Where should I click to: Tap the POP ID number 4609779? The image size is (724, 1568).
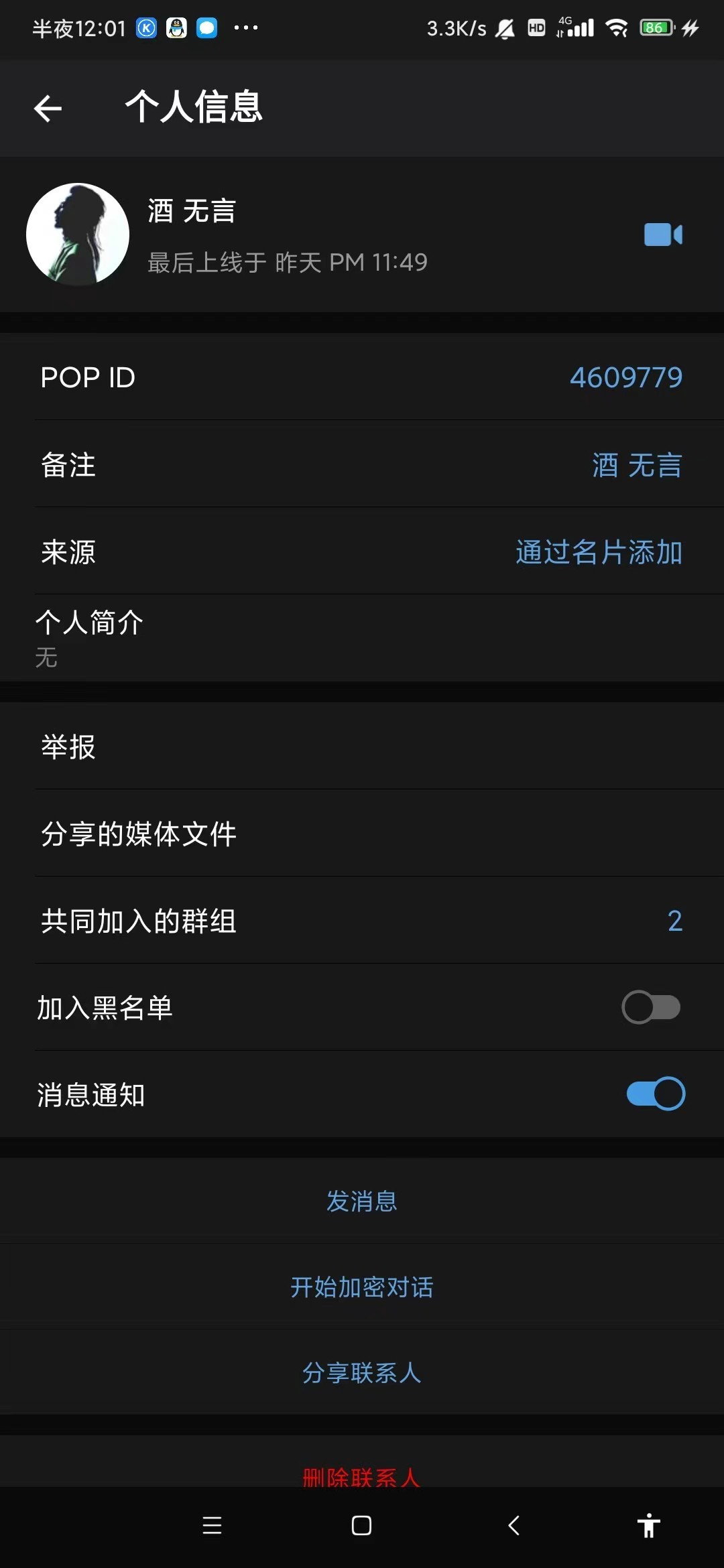click(x=625, y=377)
